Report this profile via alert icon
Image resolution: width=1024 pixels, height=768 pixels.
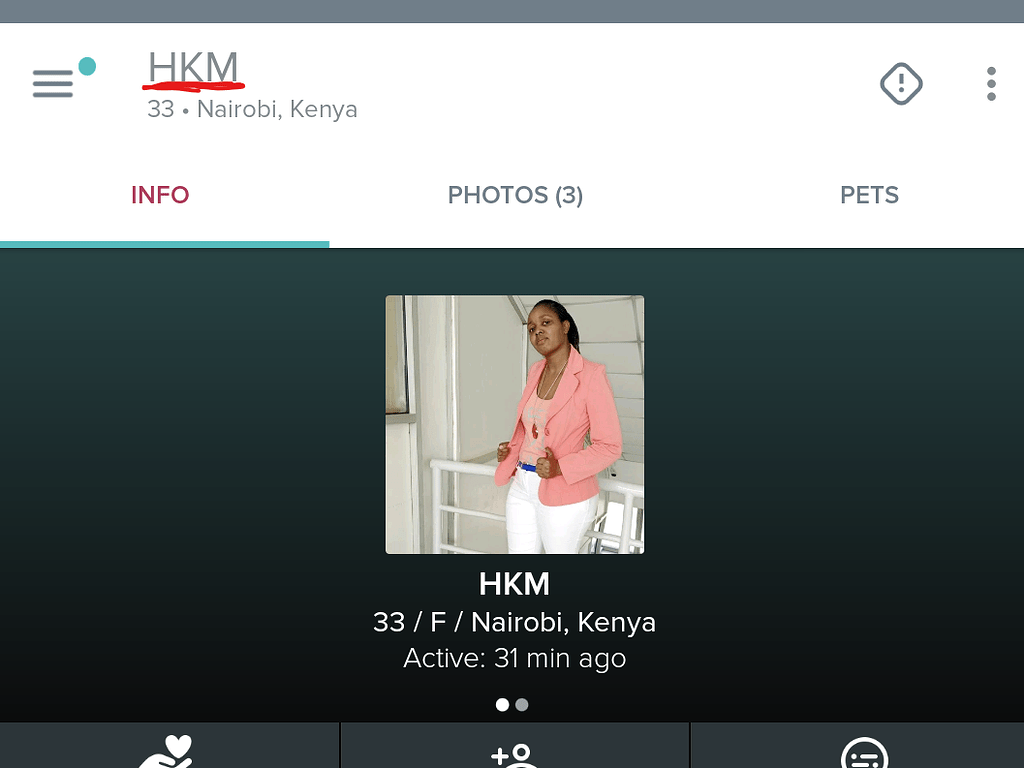900,83
